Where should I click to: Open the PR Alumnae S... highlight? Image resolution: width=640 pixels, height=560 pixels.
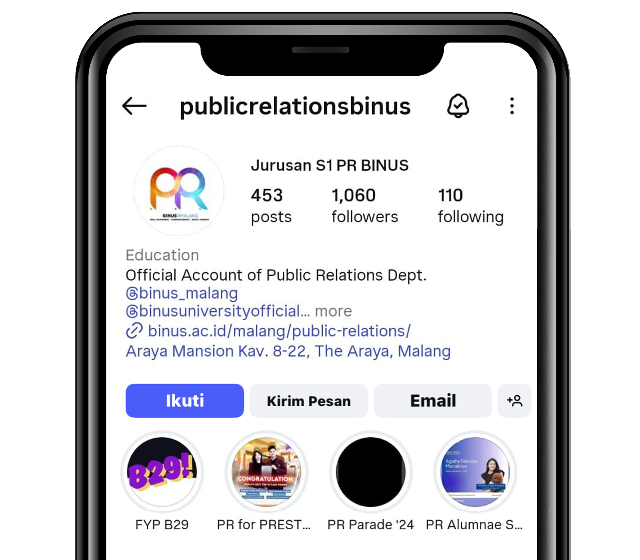(475, 472)
